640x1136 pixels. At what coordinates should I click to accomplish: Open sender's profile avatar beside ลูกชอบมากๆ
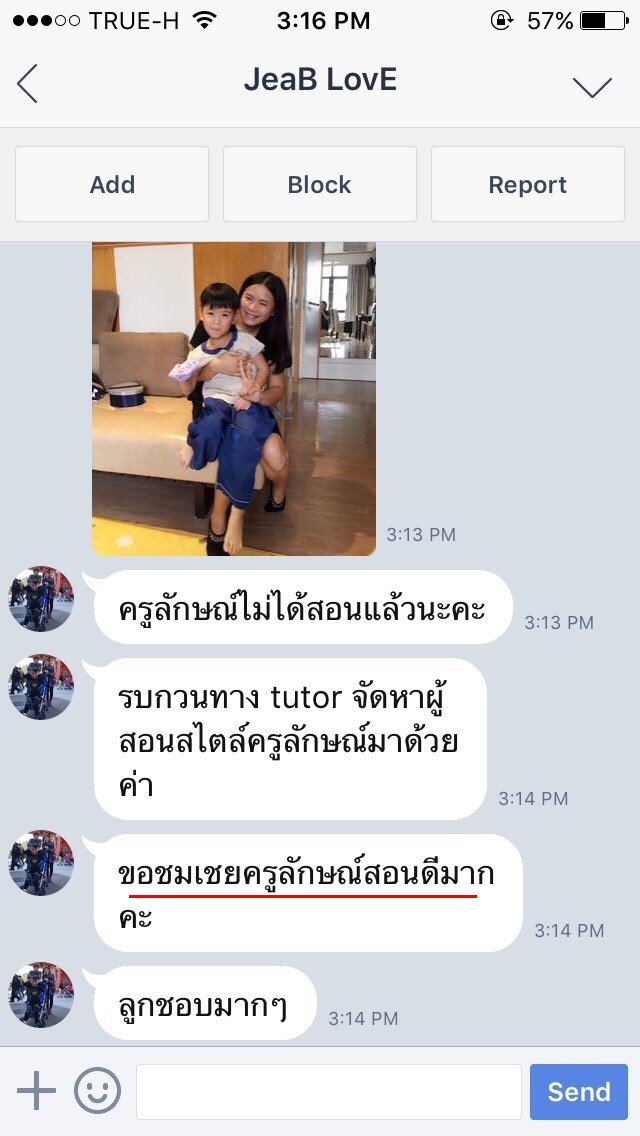tap(41, 995)
